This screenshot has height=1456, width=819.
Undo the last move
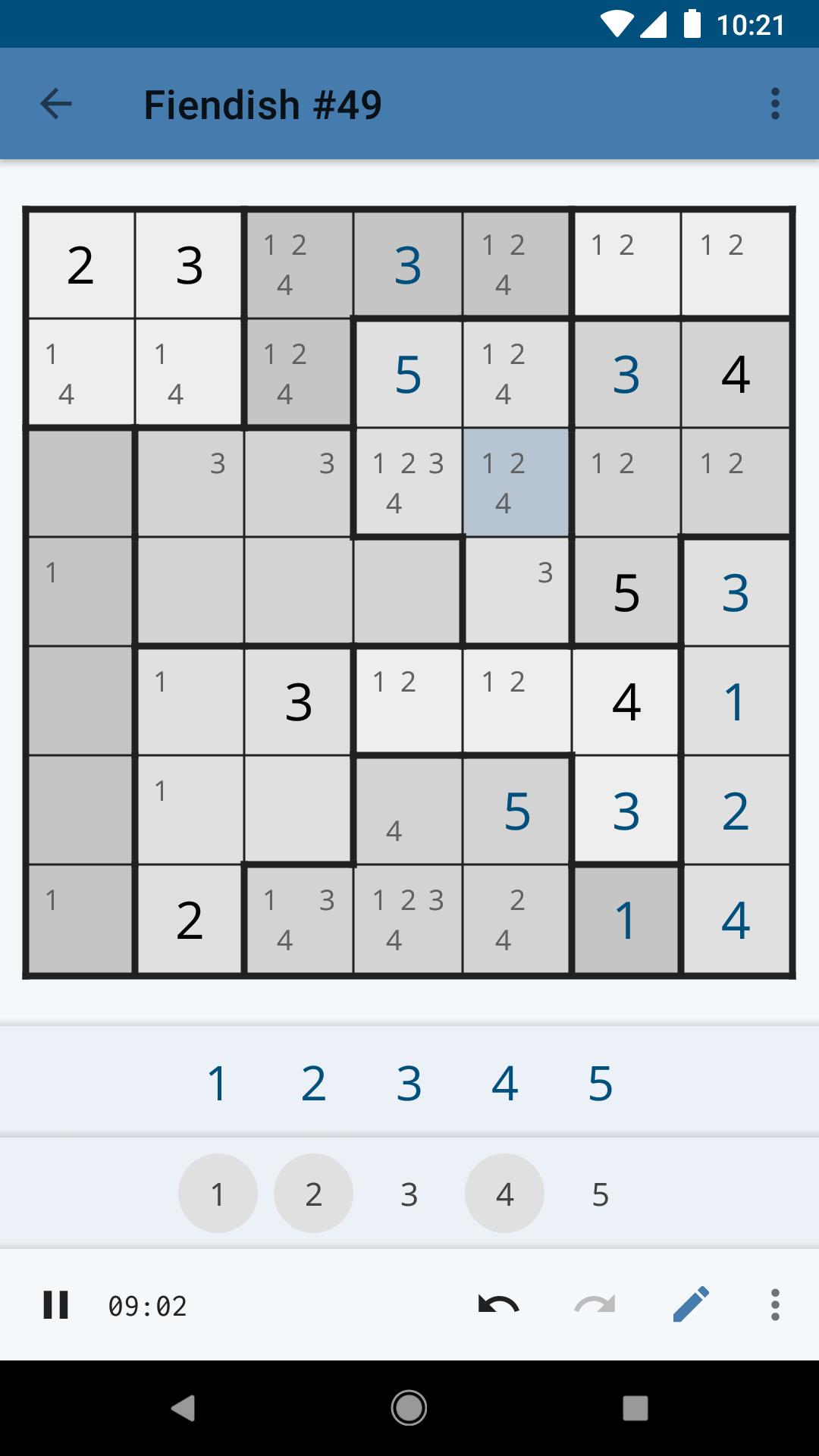point(498,1305)
